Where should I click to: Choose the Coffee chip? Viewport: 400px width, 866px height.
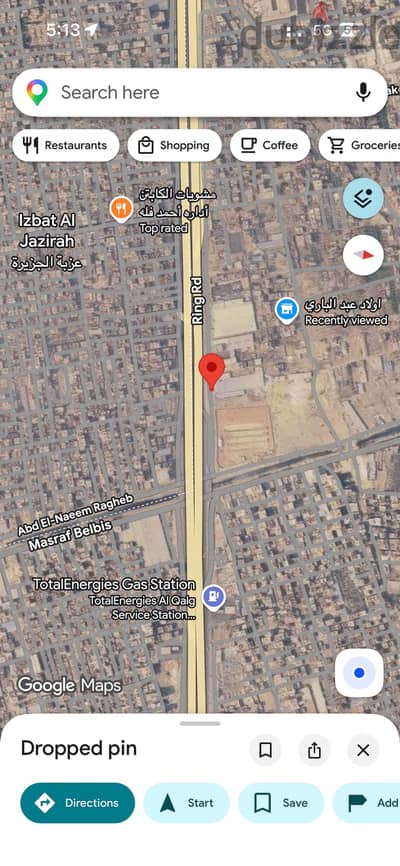pyautogui.click(x=270, y=145)
